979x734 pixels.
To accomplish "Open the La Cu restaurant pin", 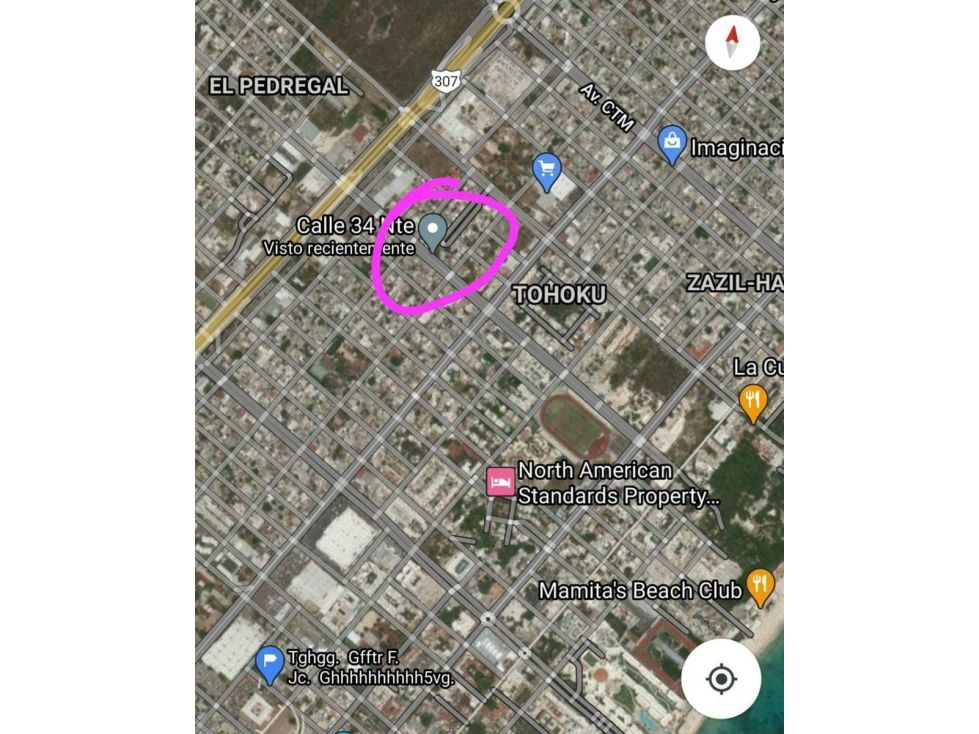I will [x=753, y=403].
